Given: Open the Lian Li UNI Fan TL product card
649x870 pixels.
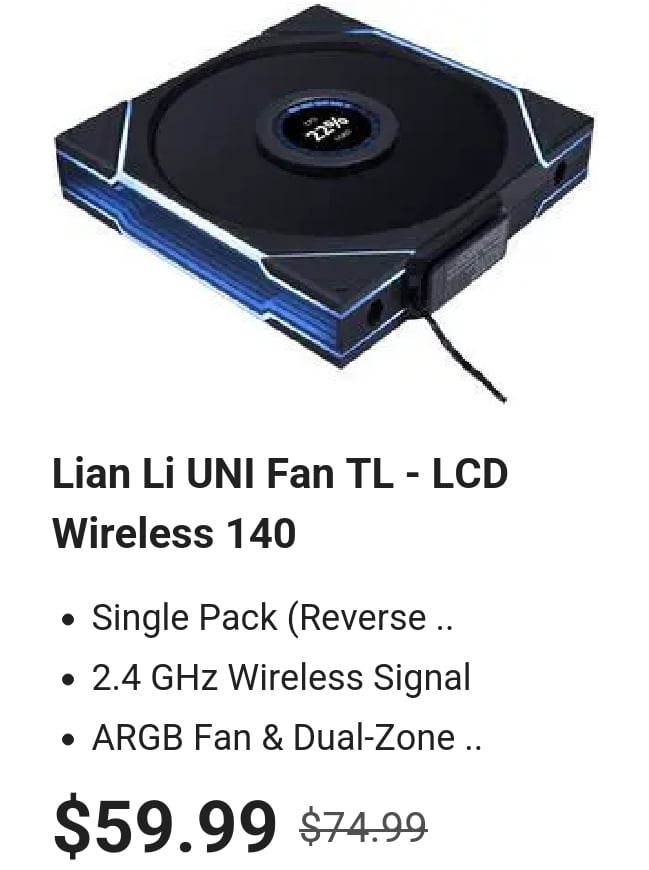Looking at the screenshot, I should pyautogui.click(x=280, y=502).
